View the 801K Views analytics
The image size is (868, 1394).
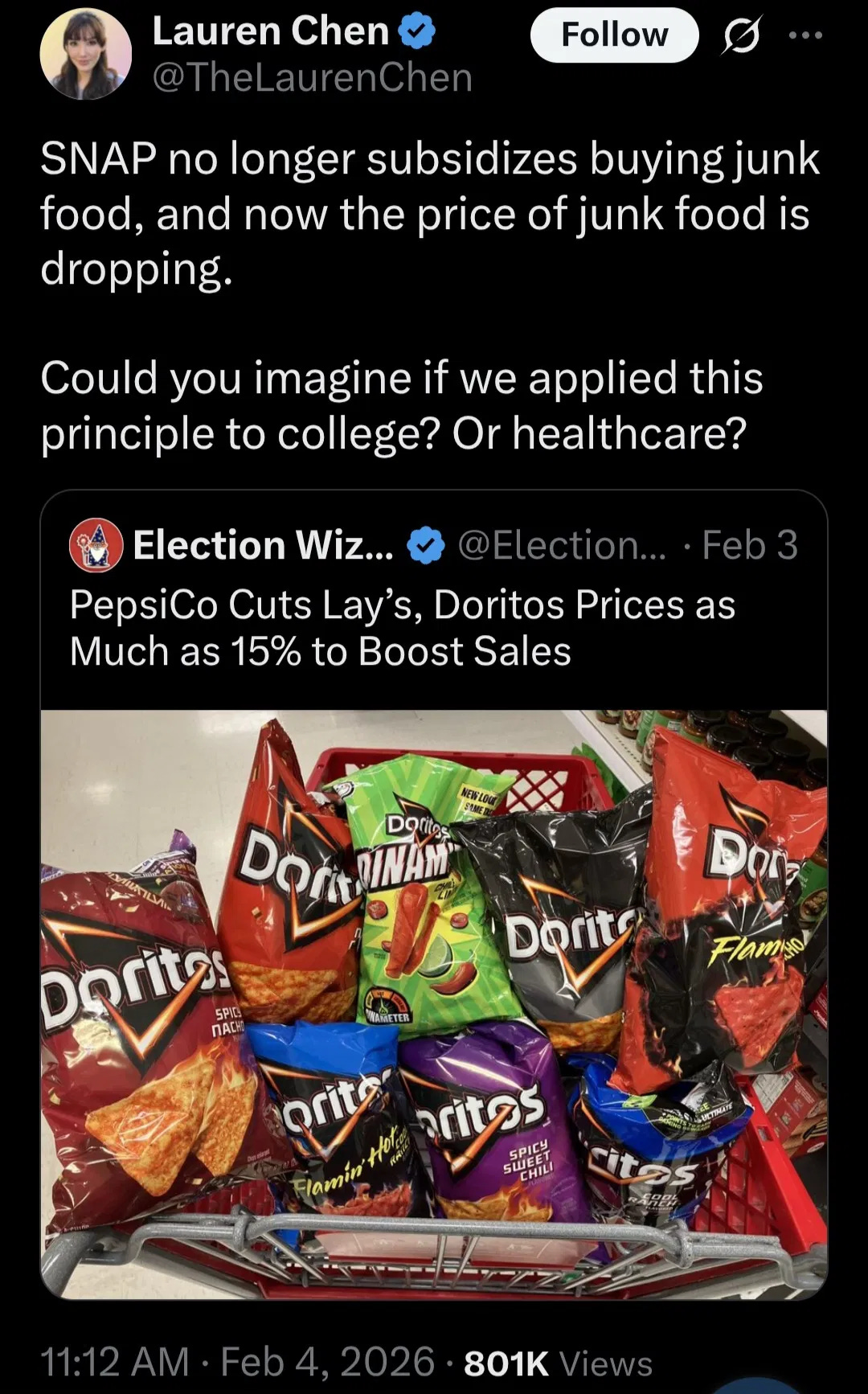pyautogui.click(x=558, y=1363)
